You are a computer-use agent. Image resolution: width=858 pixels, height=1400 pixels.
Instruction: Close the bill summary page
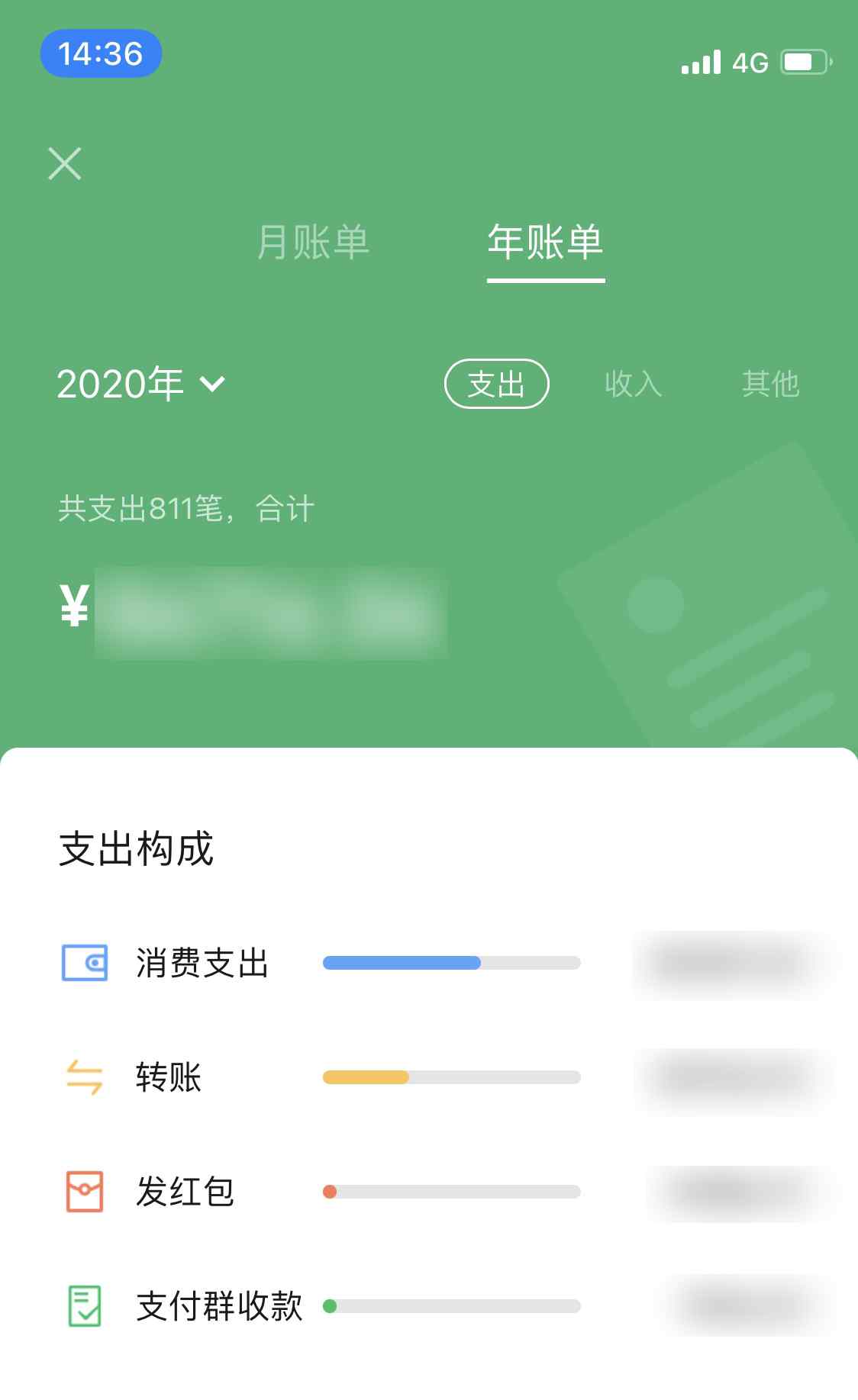(x=65, y=163)
